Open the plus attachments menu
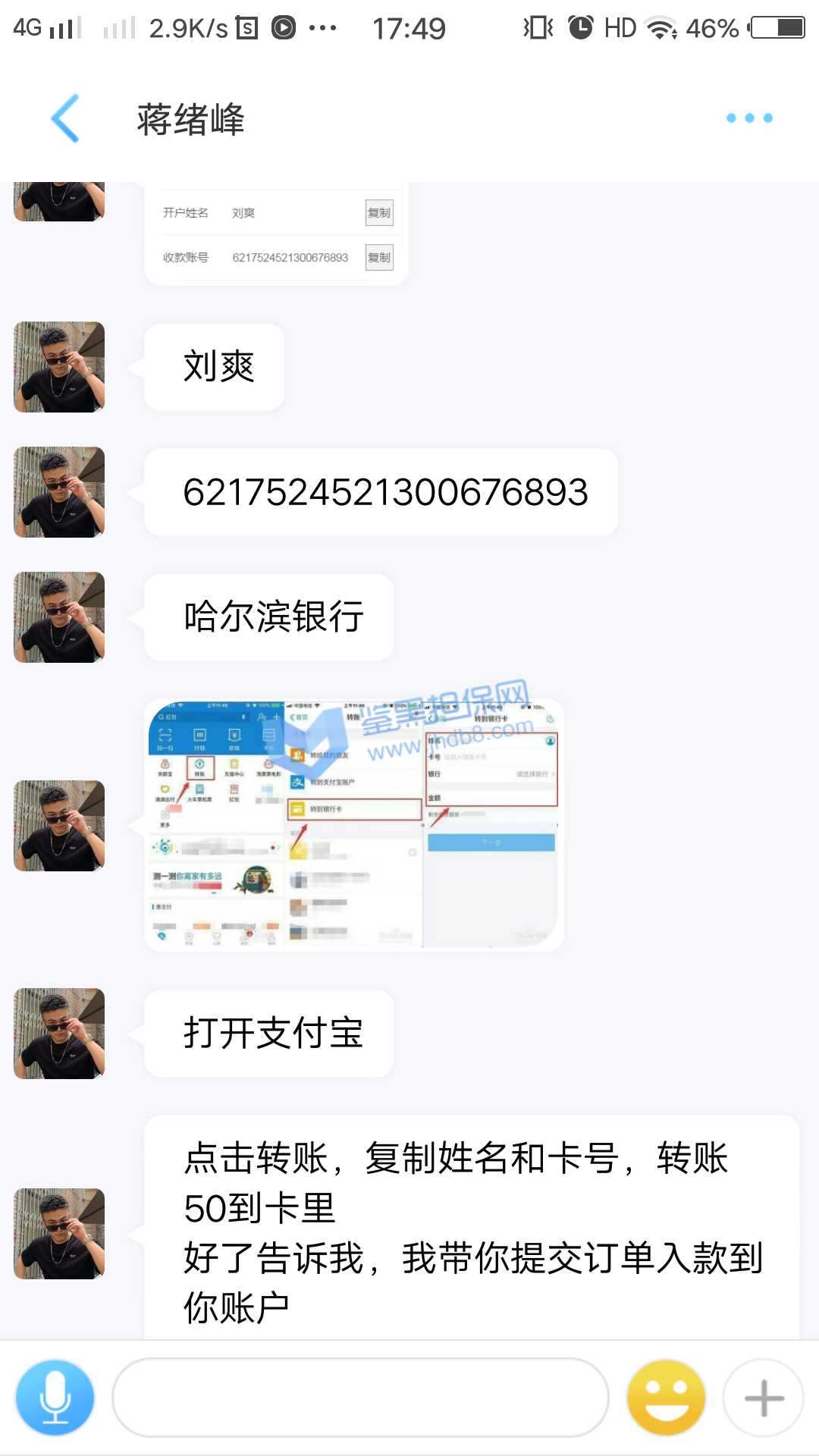Image resolution: width=819 pixels, height=1456 pixels. click(764, 1398)
